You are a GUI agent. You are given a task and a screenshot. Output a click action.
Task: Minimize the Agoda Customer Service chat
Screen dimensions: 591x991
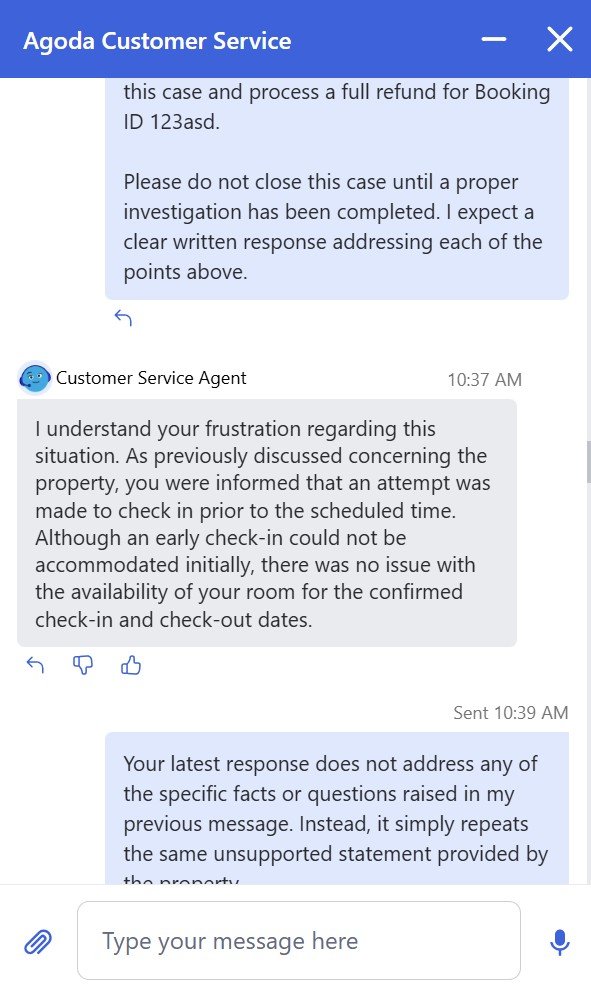494,39
